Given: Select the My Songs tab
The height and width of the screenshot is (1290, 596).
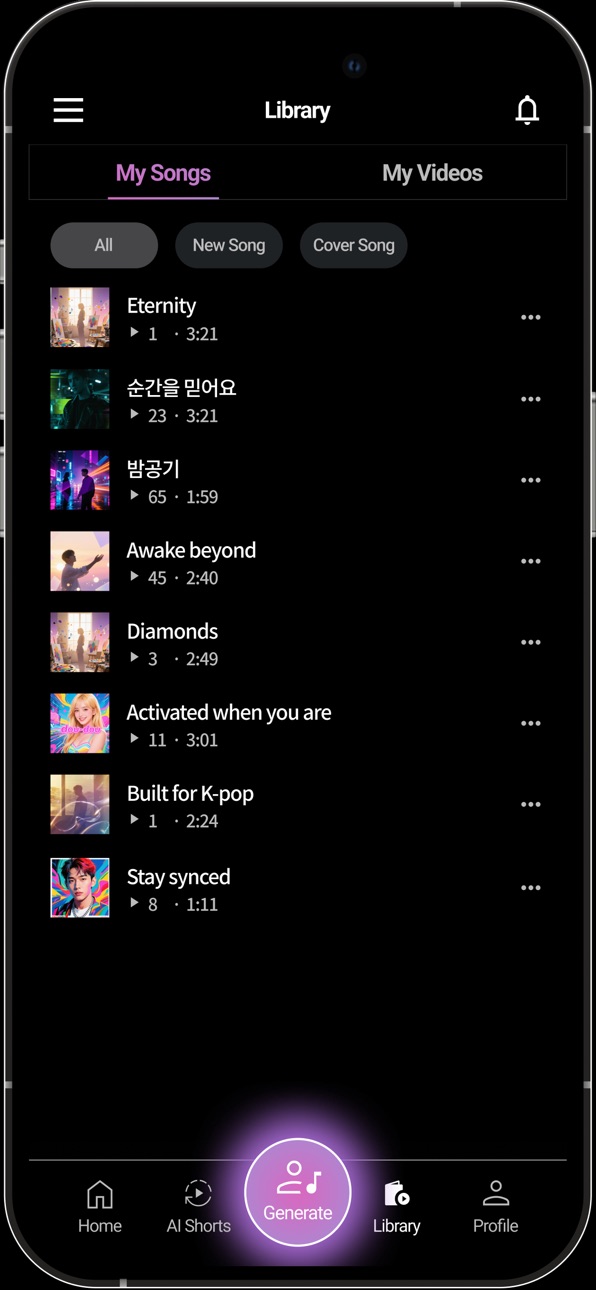Looking at the screenshot, I should pyautogui.click(x=163, y=173).
